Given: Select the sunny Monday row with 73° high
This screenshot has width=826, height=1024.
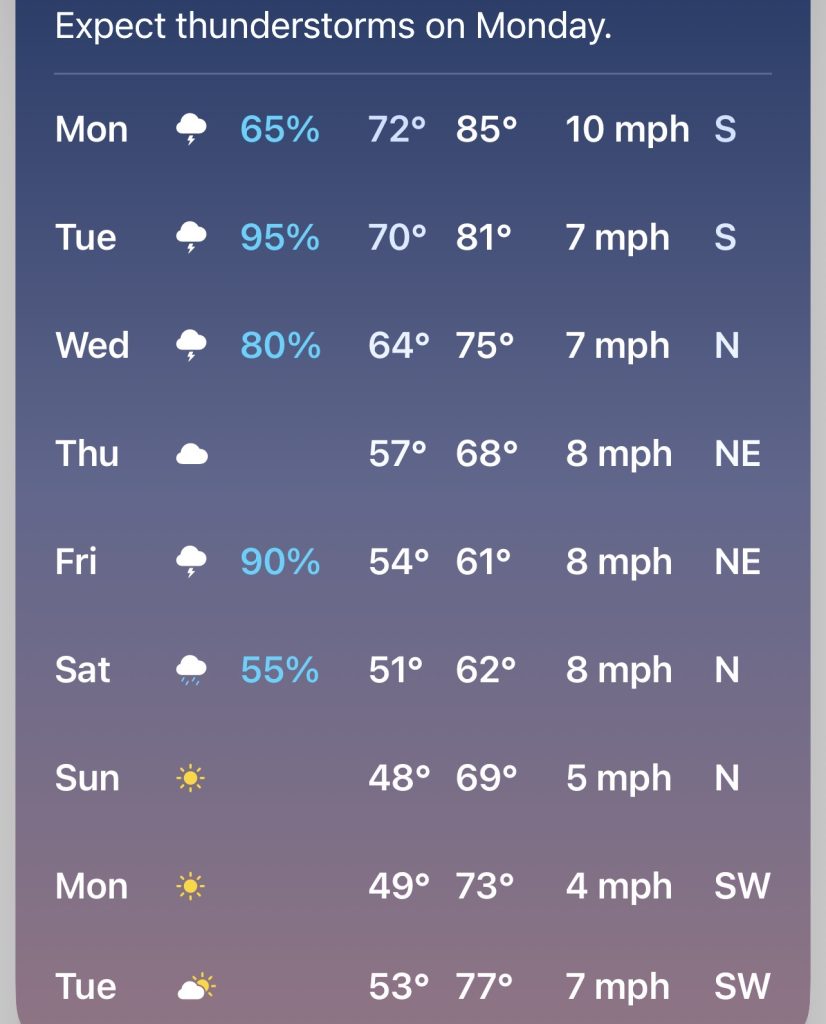Looking at the screenshot, I should pos(412,886).
